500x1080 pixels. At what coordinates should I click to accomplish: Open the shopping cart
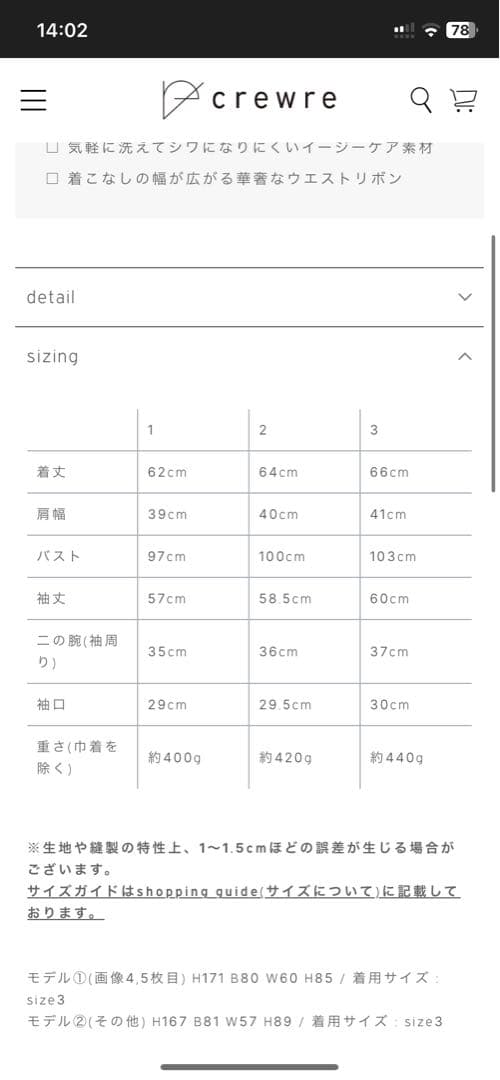463,101
